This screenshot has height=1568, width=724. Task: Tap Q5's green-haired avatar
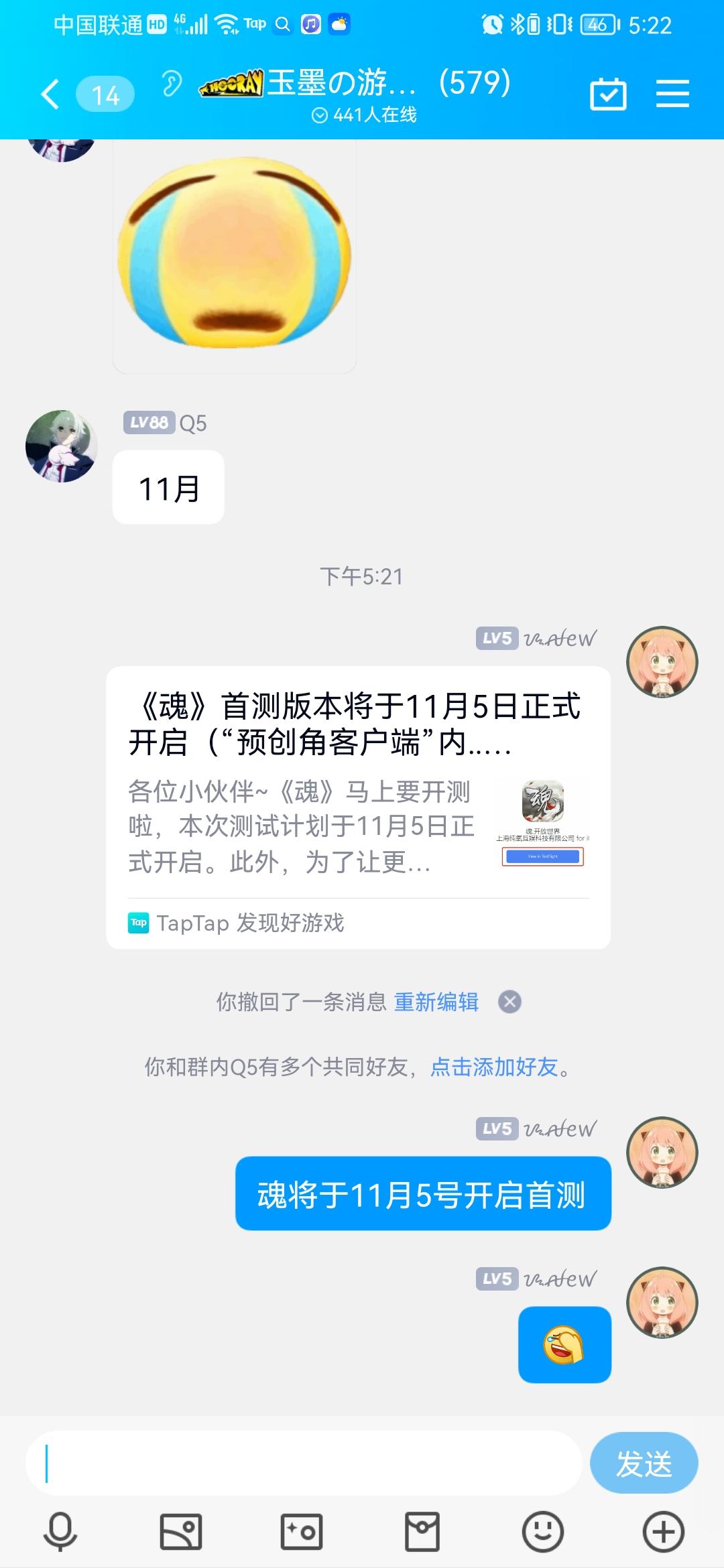(x=59, y=447)
